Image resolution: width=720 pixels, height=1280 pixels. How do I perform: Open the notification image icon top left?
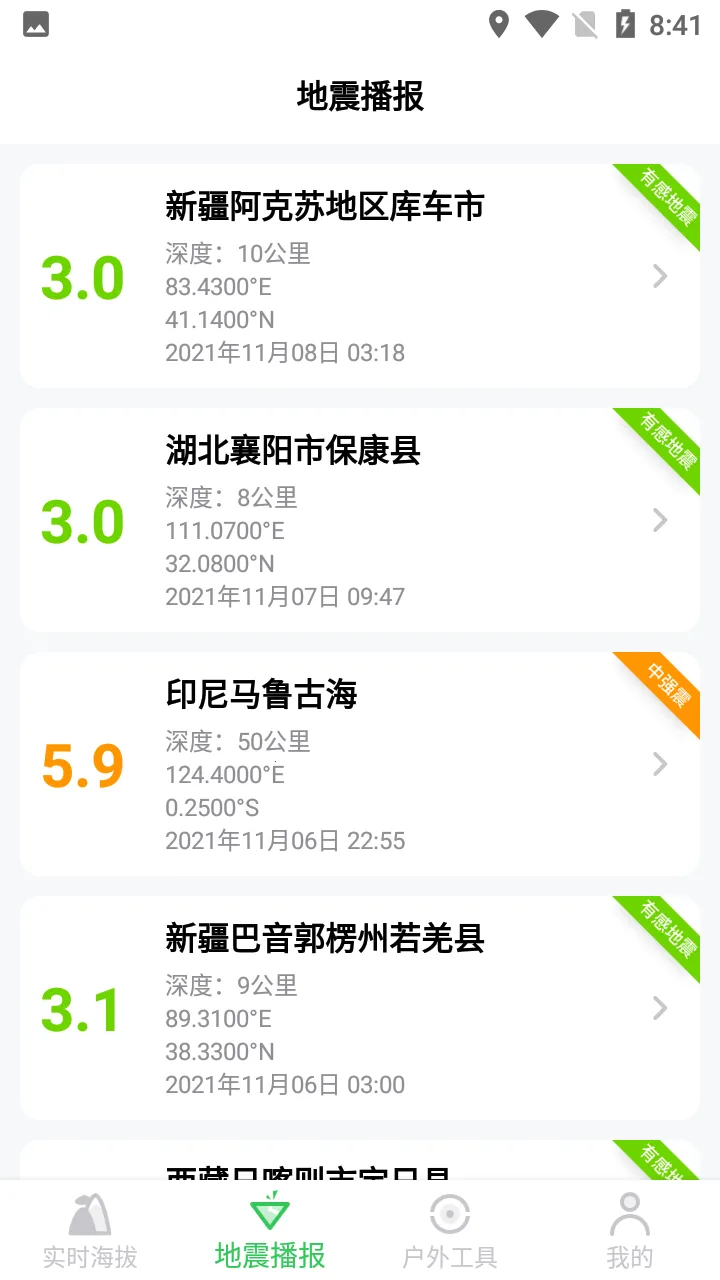[36, 24]
